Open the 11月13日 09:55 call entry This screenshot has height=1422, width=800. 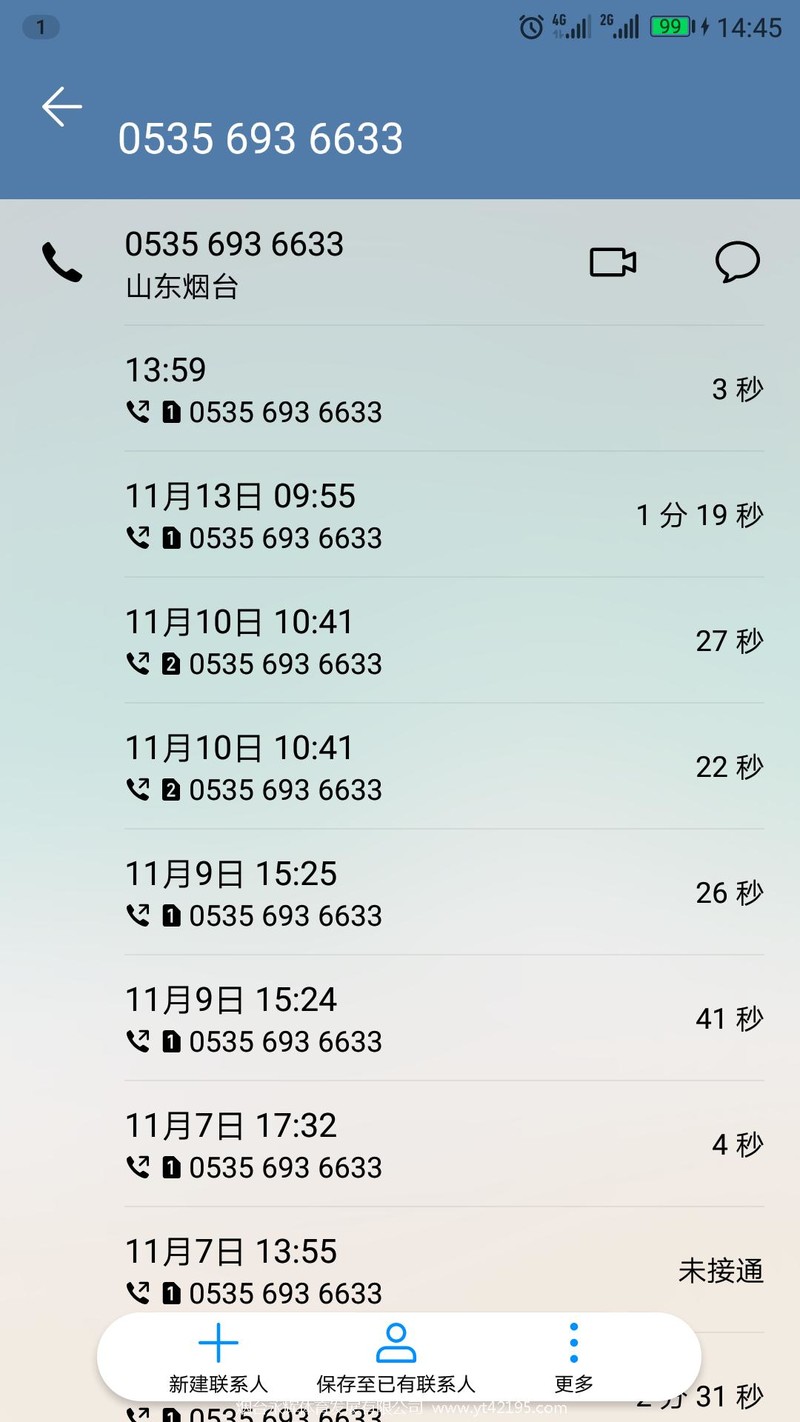444,515
